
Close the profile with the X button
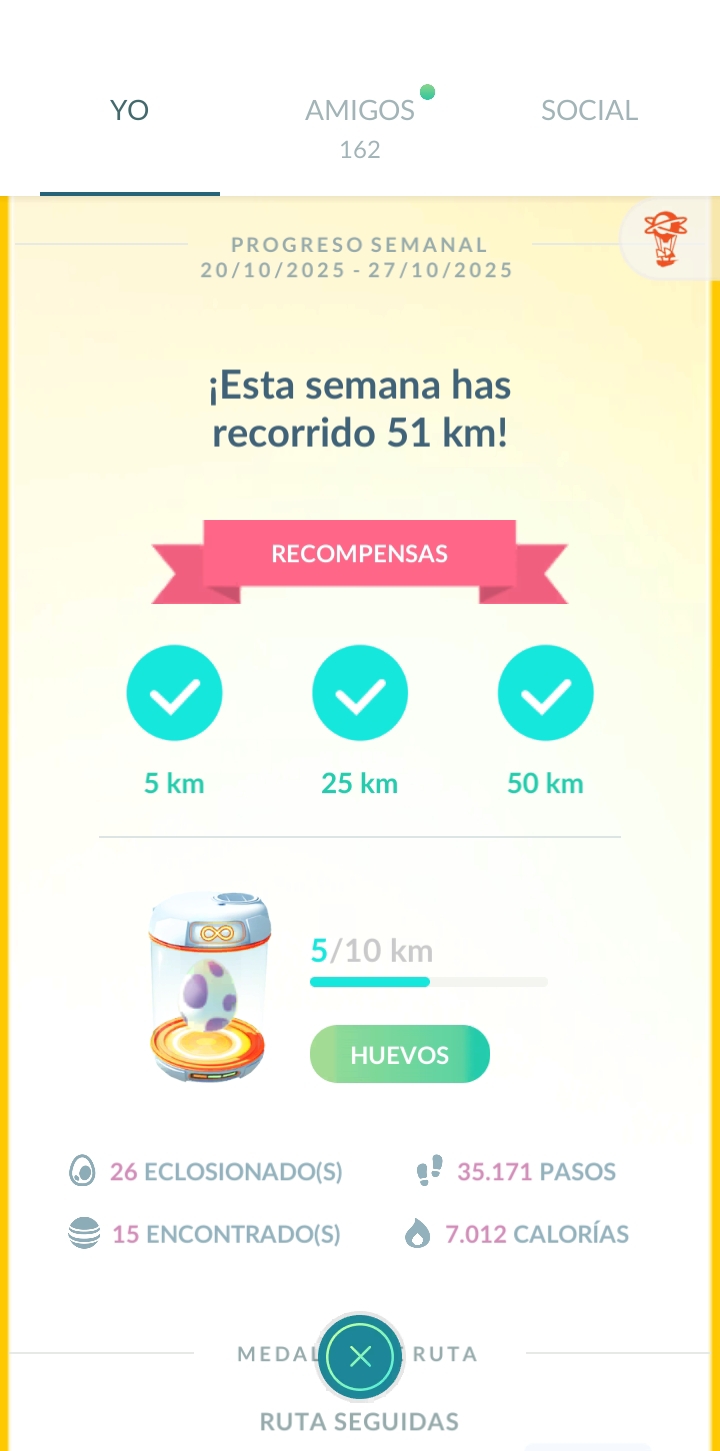(360, 1356)
